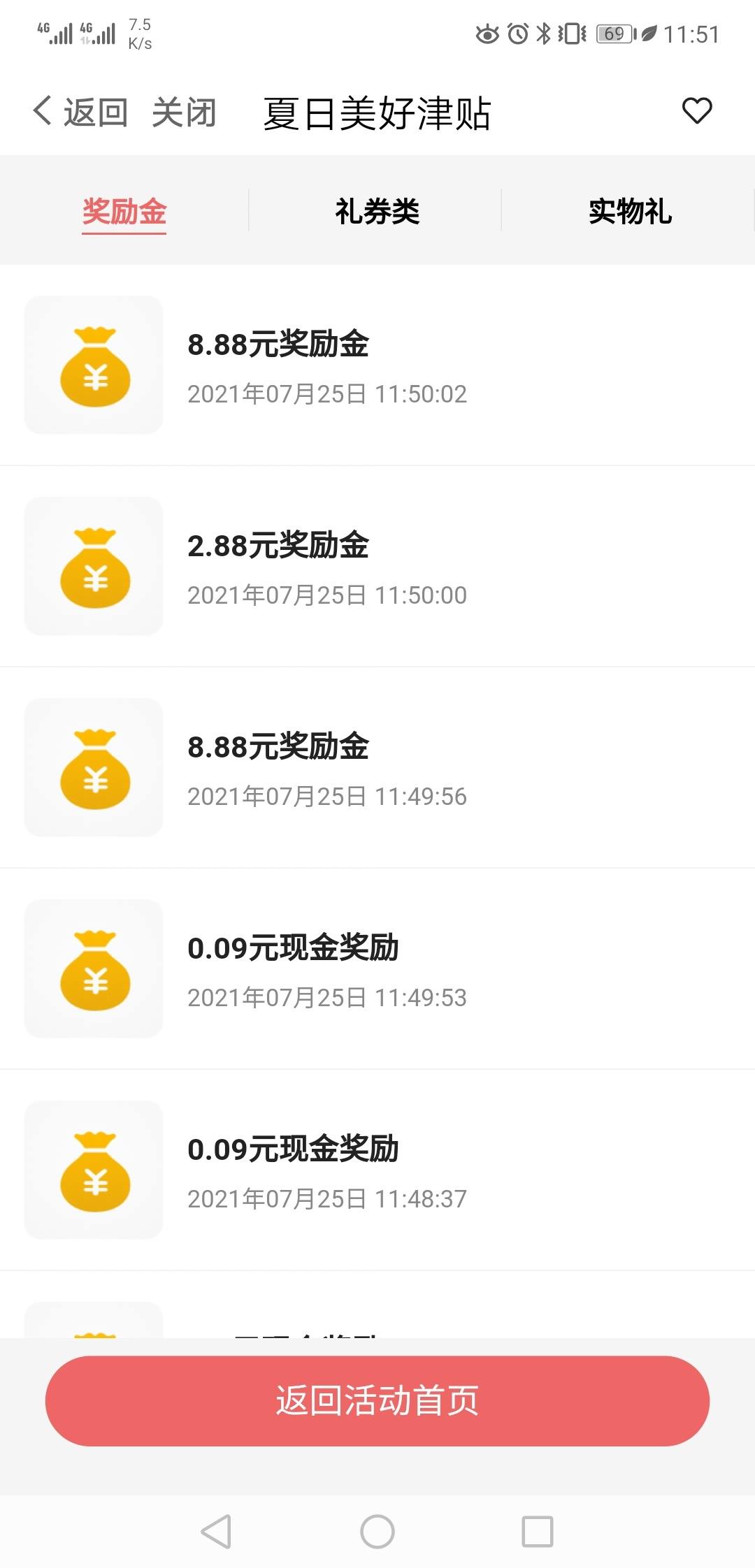
Task: Open the 8.88元奖励金 entry from 11:49:56
Action: click(377, 768)
